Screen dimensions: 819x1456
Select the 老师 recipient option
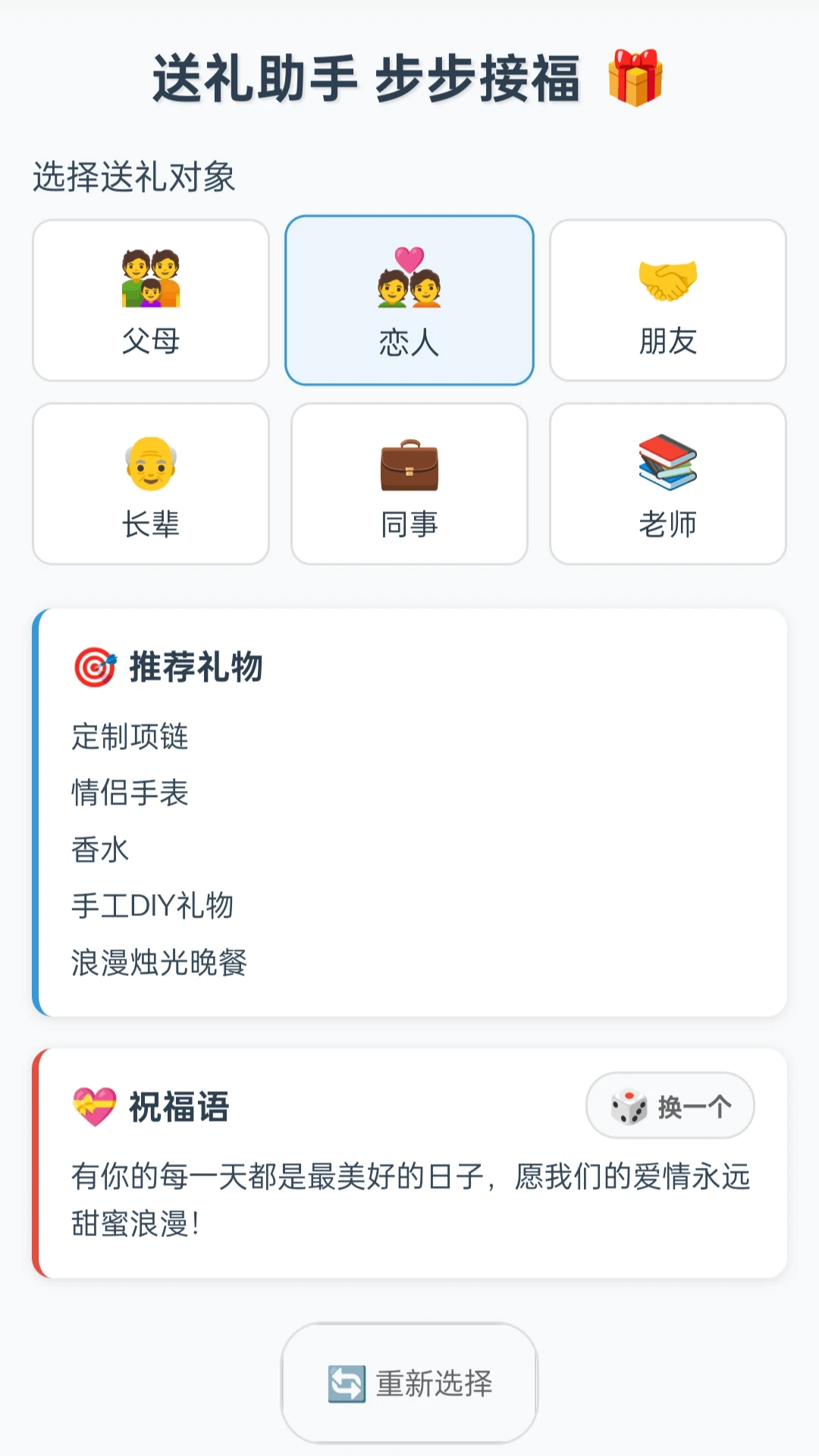[x=667, y=484]
